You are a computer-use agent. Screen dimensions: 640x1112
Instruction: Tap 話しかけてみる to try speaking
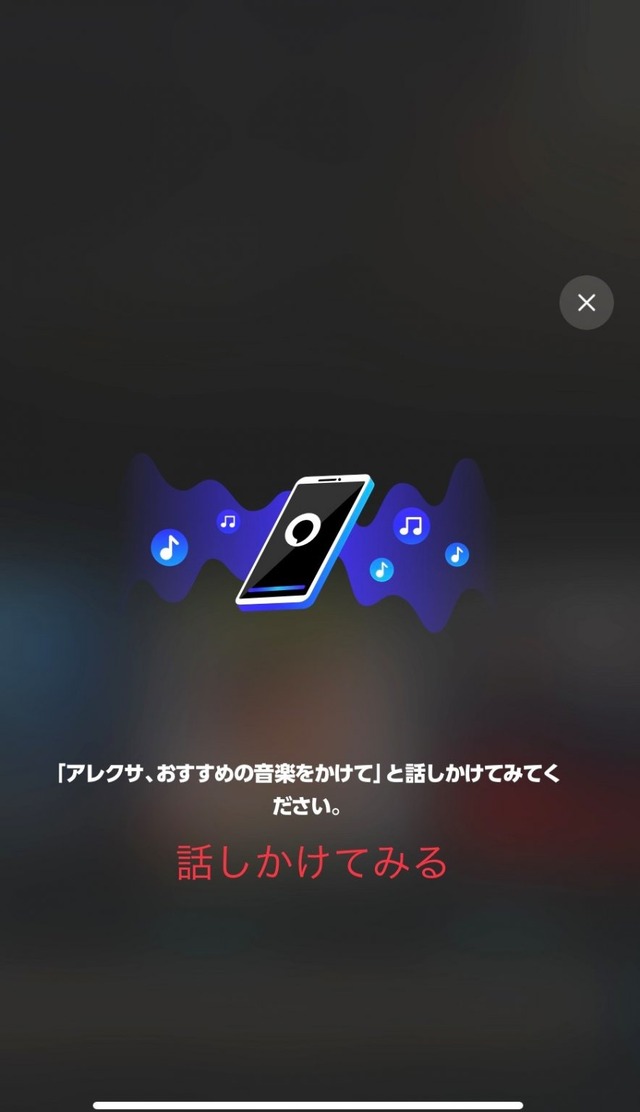click(313, 862)
